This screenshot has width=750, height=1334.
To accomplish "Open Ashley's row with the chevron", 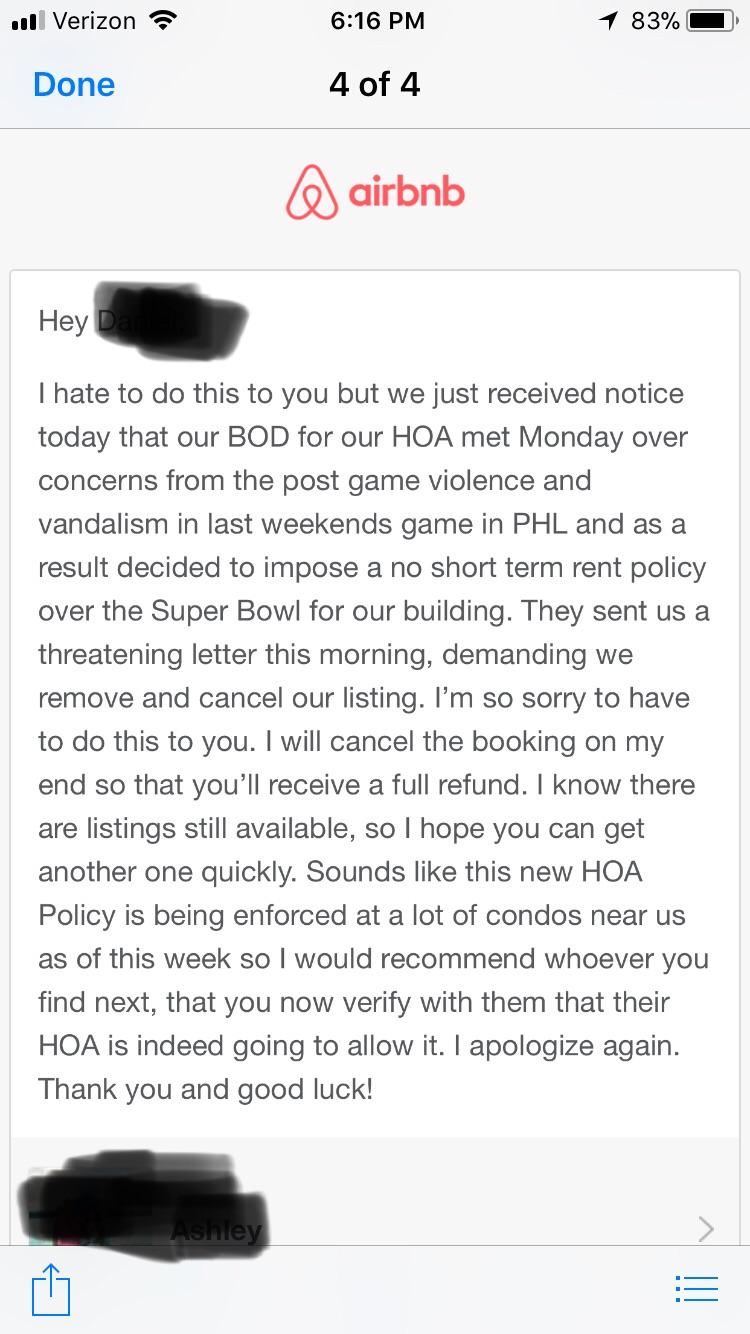I will [705, 1228].
